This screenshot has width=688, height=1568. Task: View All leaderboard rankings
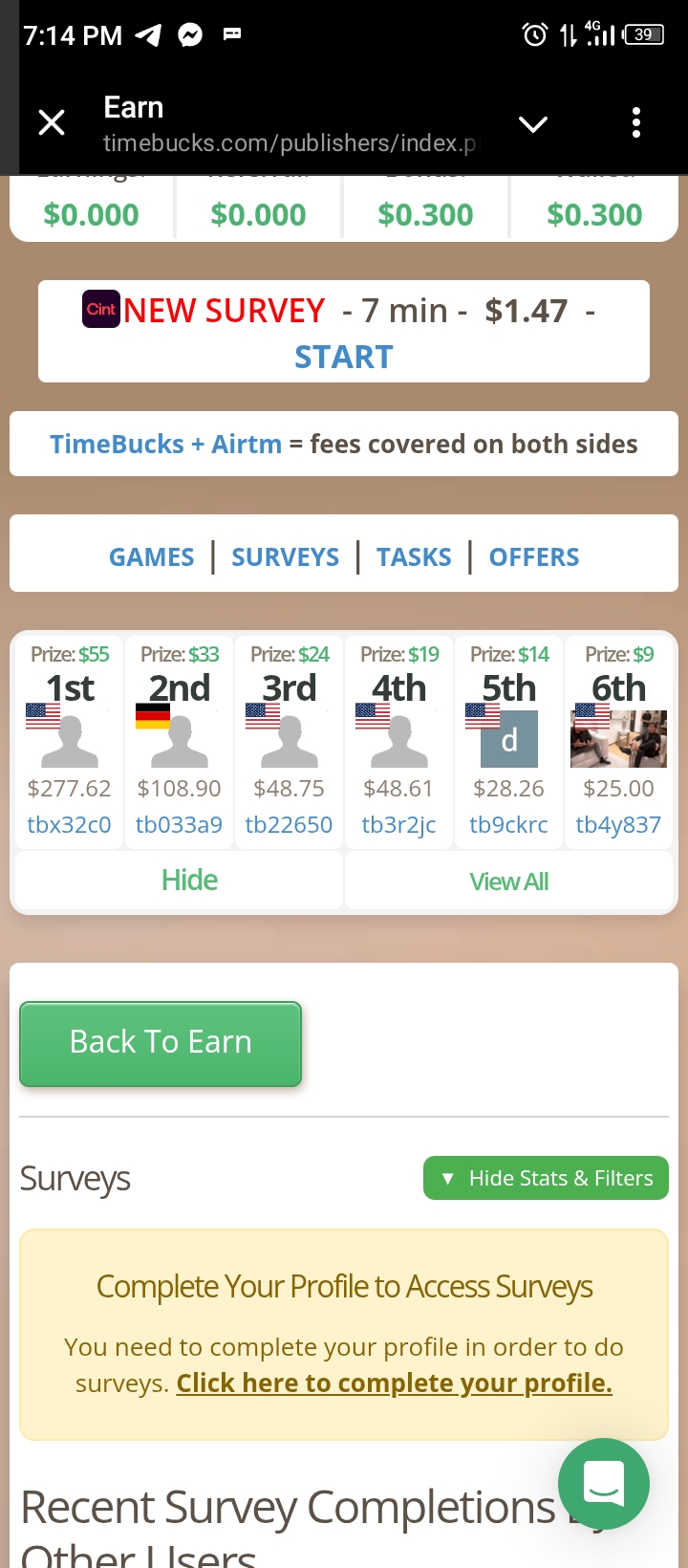(x=508, y=882)
